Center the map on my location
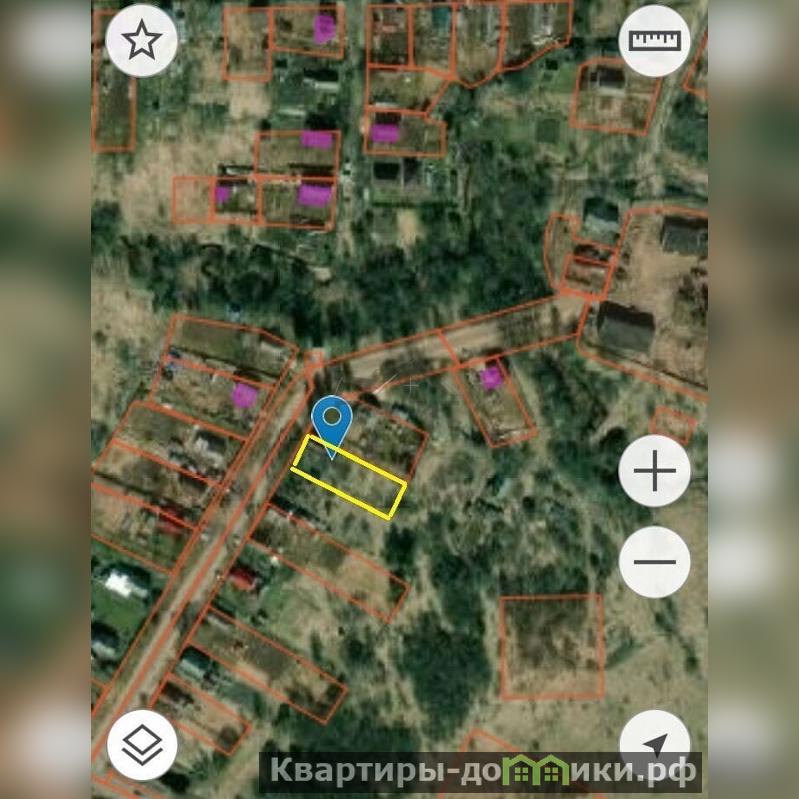The image size is (799, 799). [655, 744]
